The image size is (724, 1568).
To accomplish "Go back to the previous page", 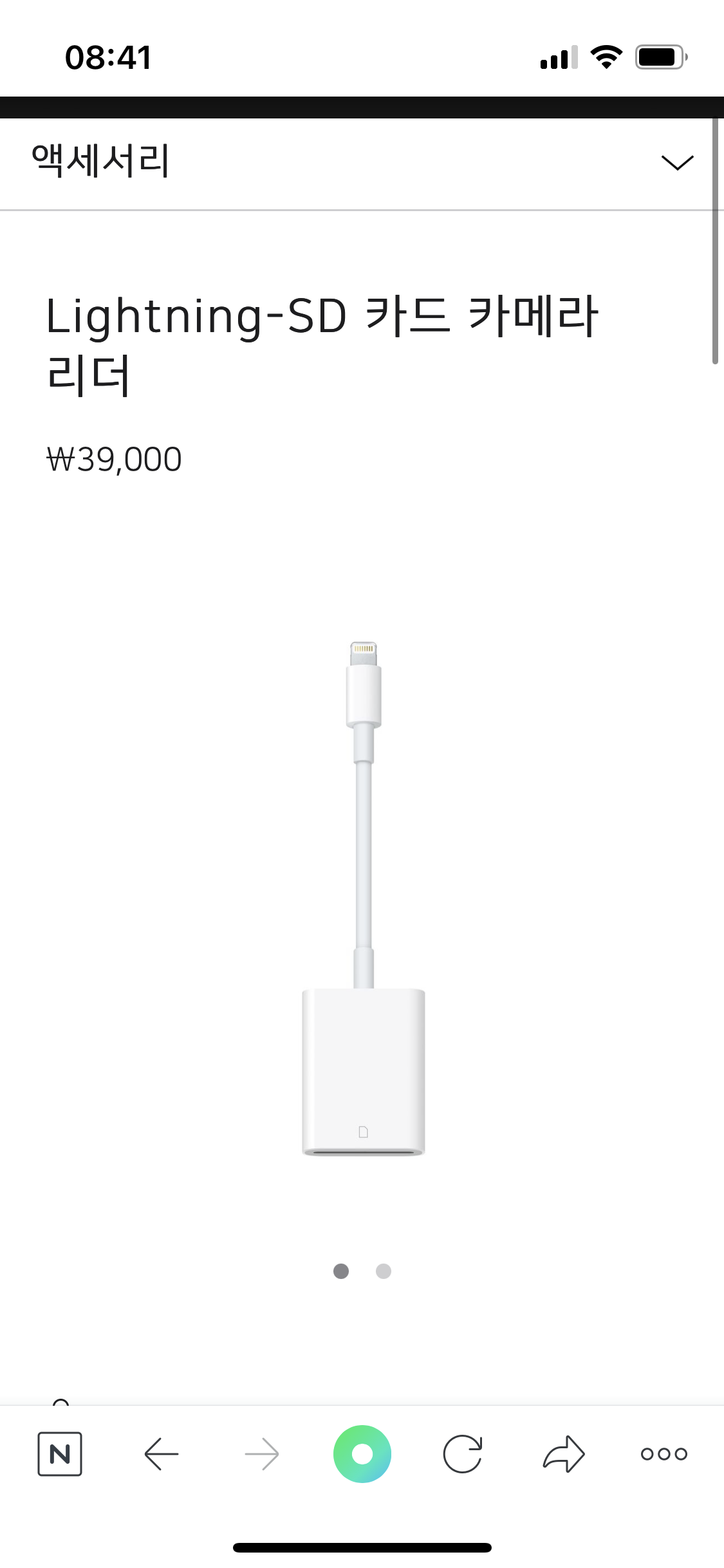I will (161, 1453).
